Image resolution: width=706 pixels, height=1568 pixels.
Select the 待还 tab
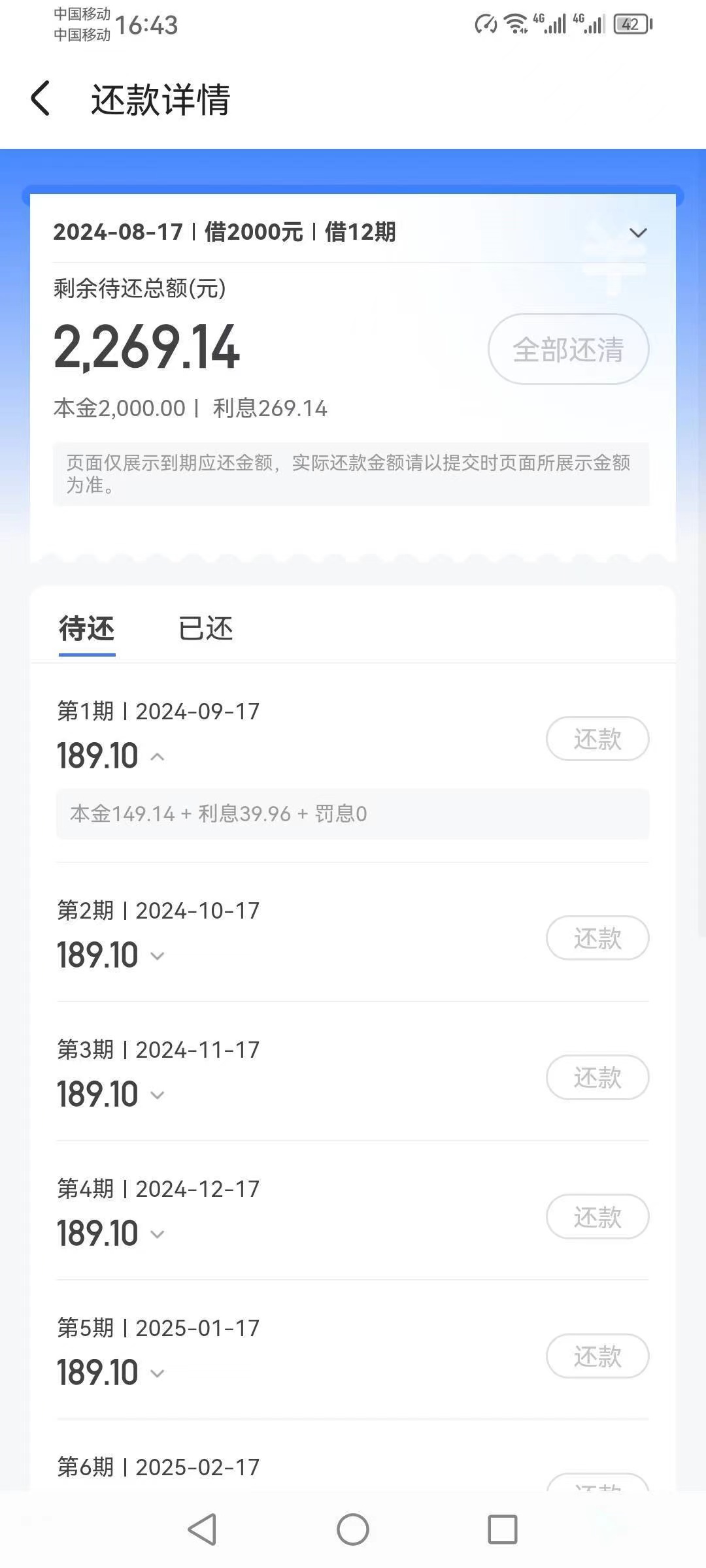pos(87,629)
